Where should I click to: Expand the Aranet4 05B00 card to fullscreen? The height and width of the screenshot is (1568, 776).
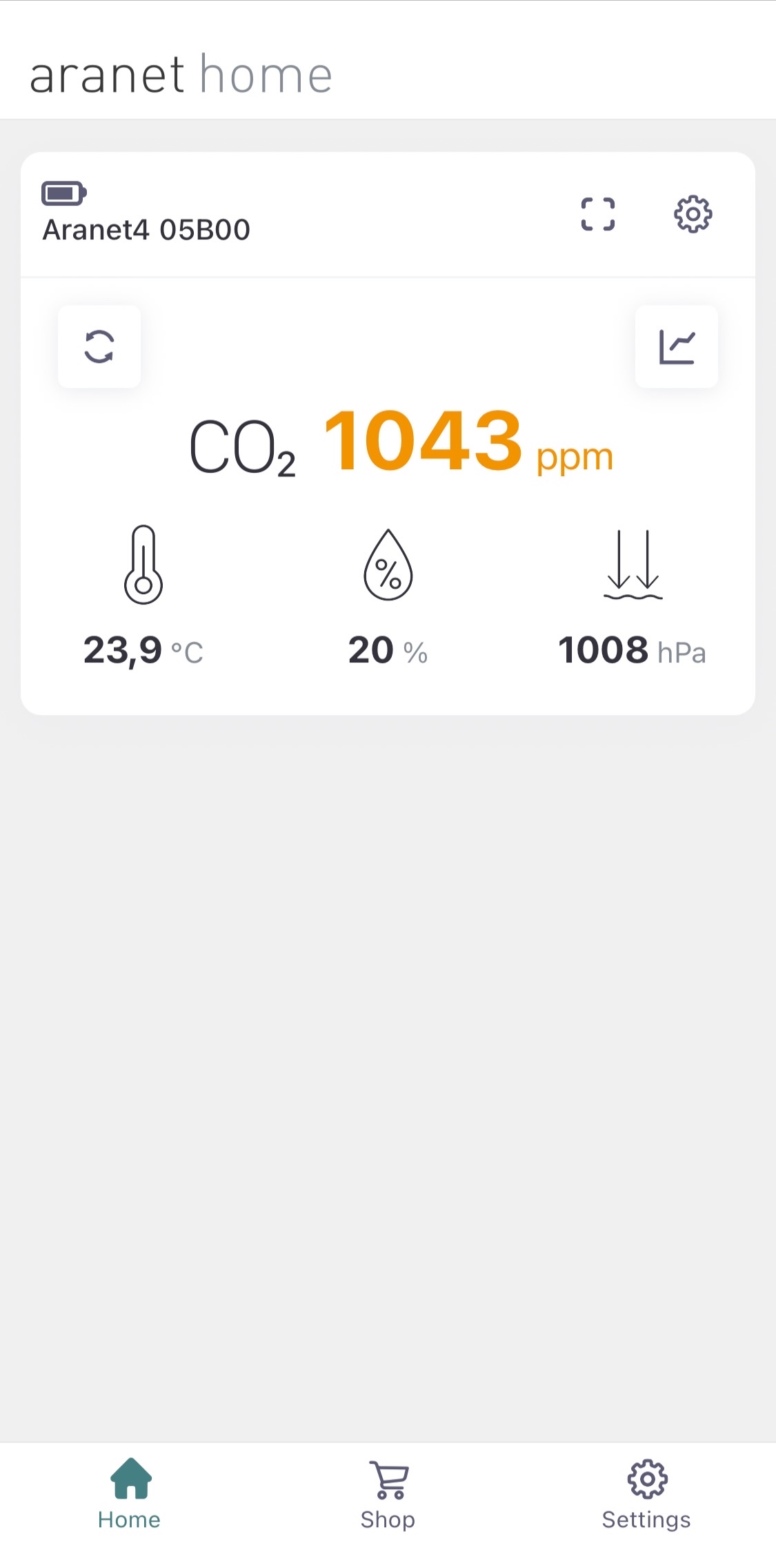[x=597, y=214]
